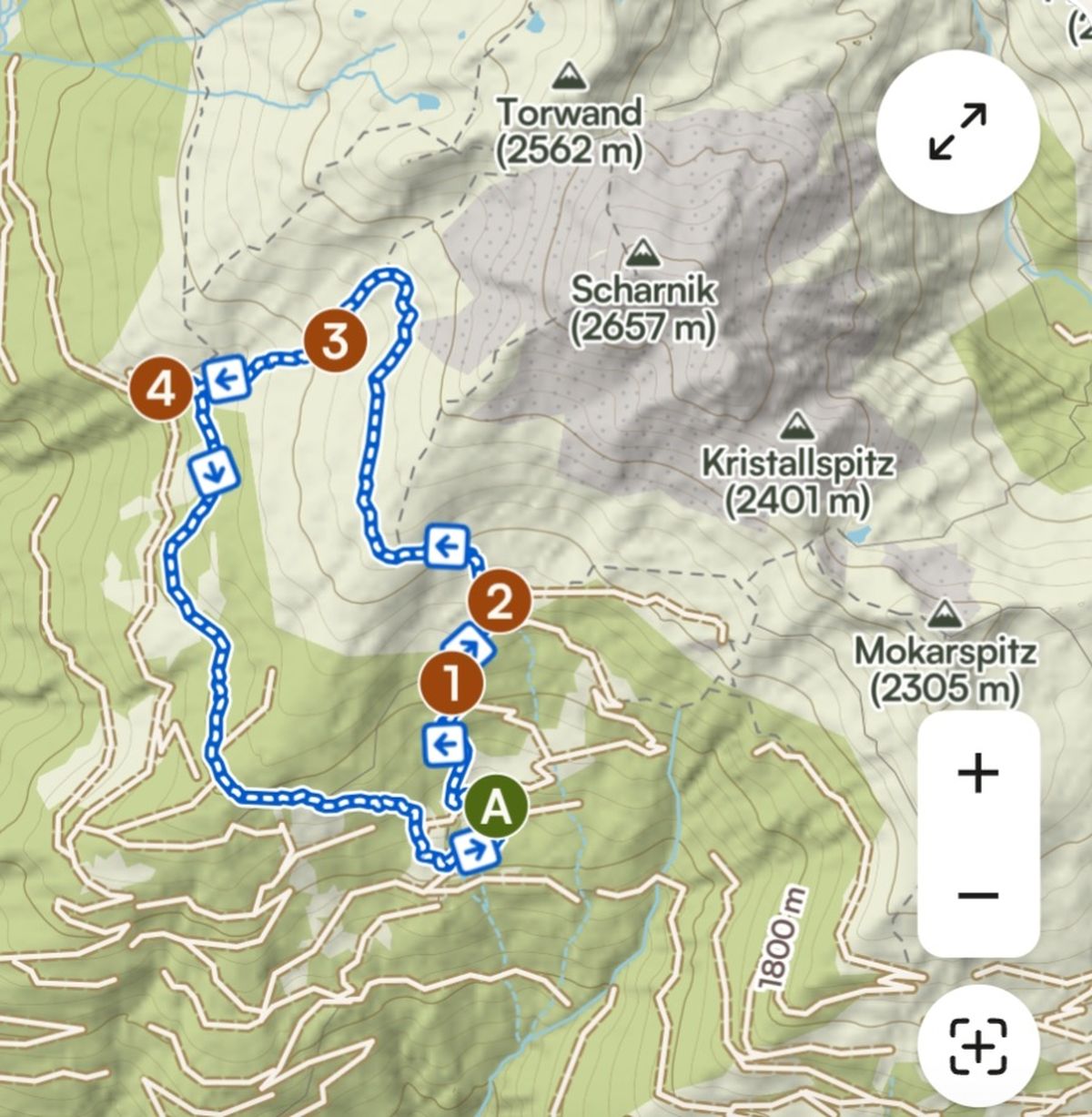The width and height of the screenshot is (1092, 1117).
Task: Open waypoint 3 on the route
Action: [335, 342]
